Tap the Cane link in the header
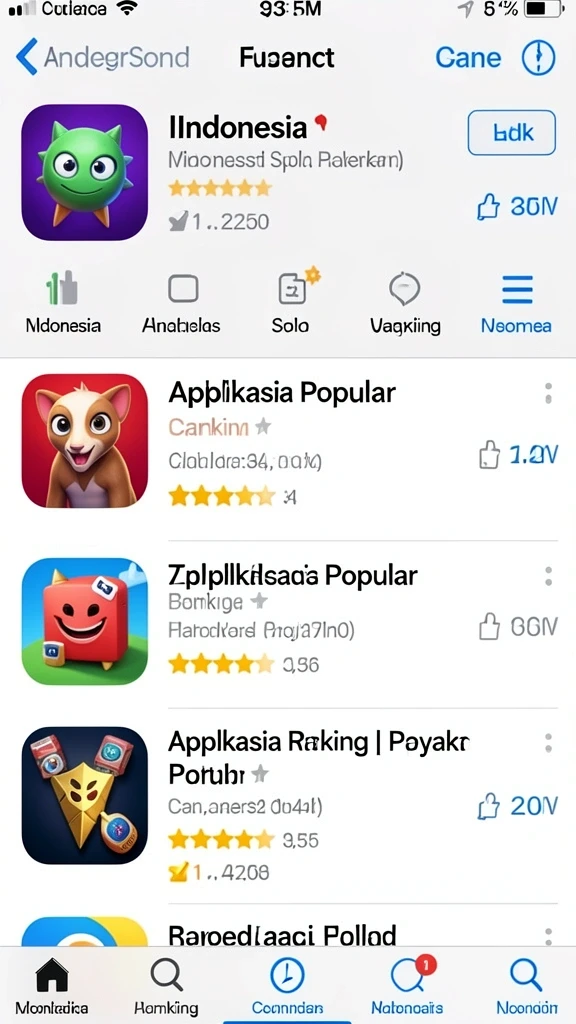This screenshot has height=1024, width=576. point(468,58)
